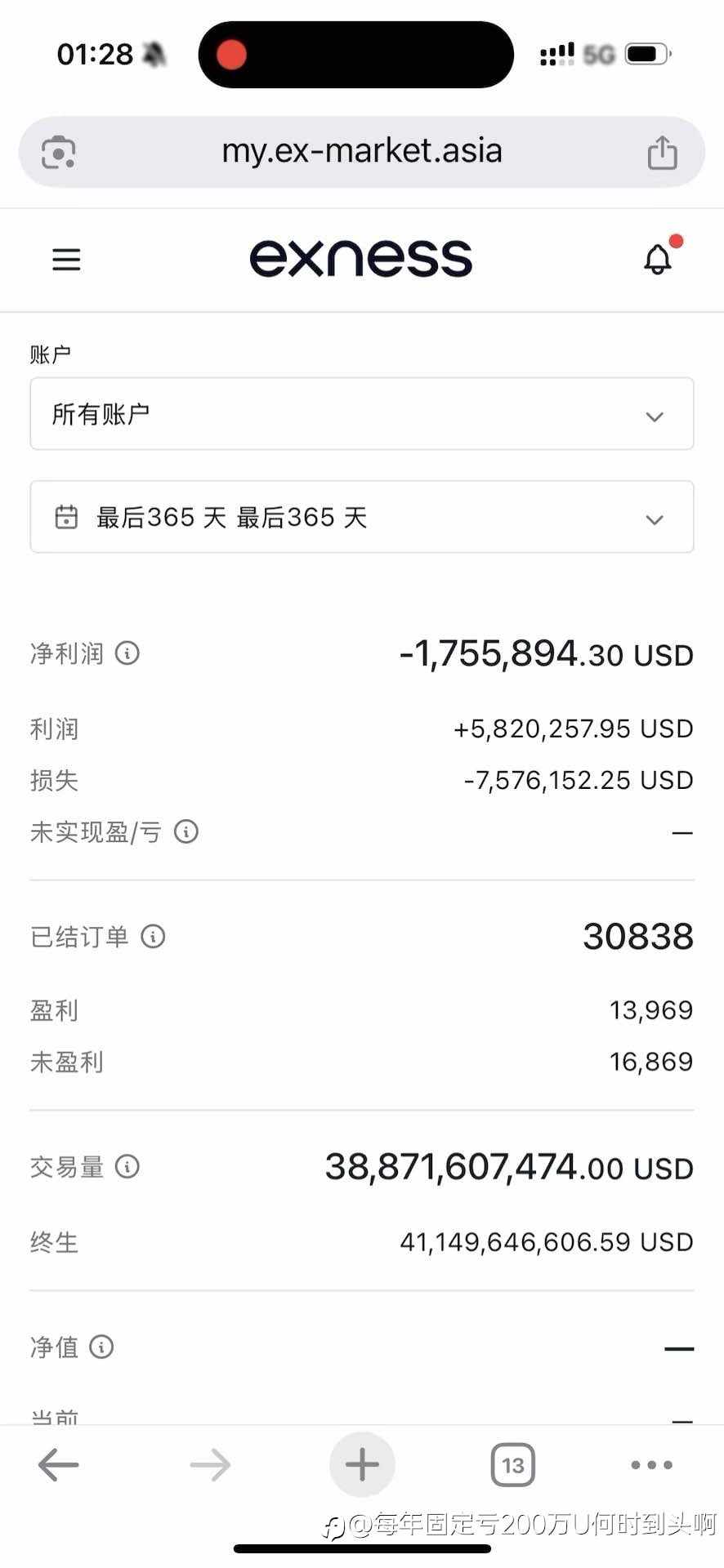Show info for 交易量
Viewport: 724px width, 1568px height.
(127, 1166)
